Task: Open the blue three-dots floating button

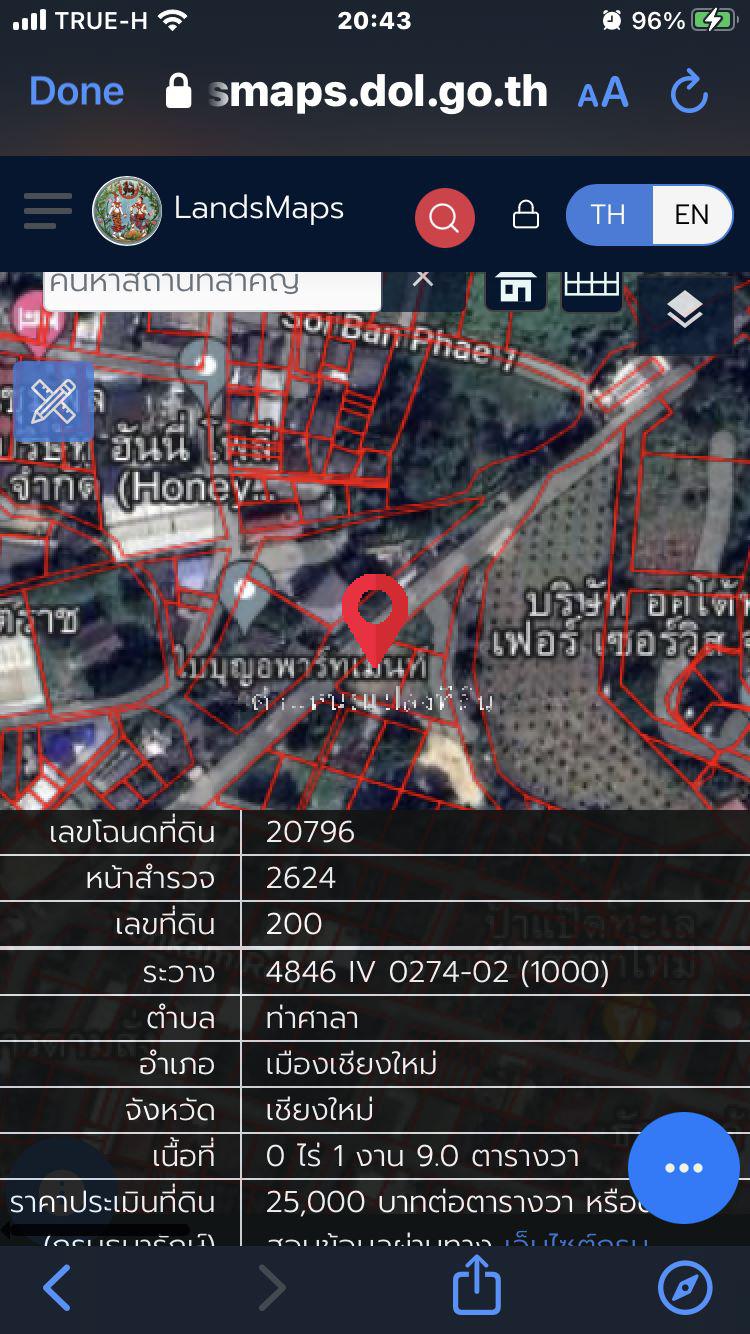Action: [684, 1167]
